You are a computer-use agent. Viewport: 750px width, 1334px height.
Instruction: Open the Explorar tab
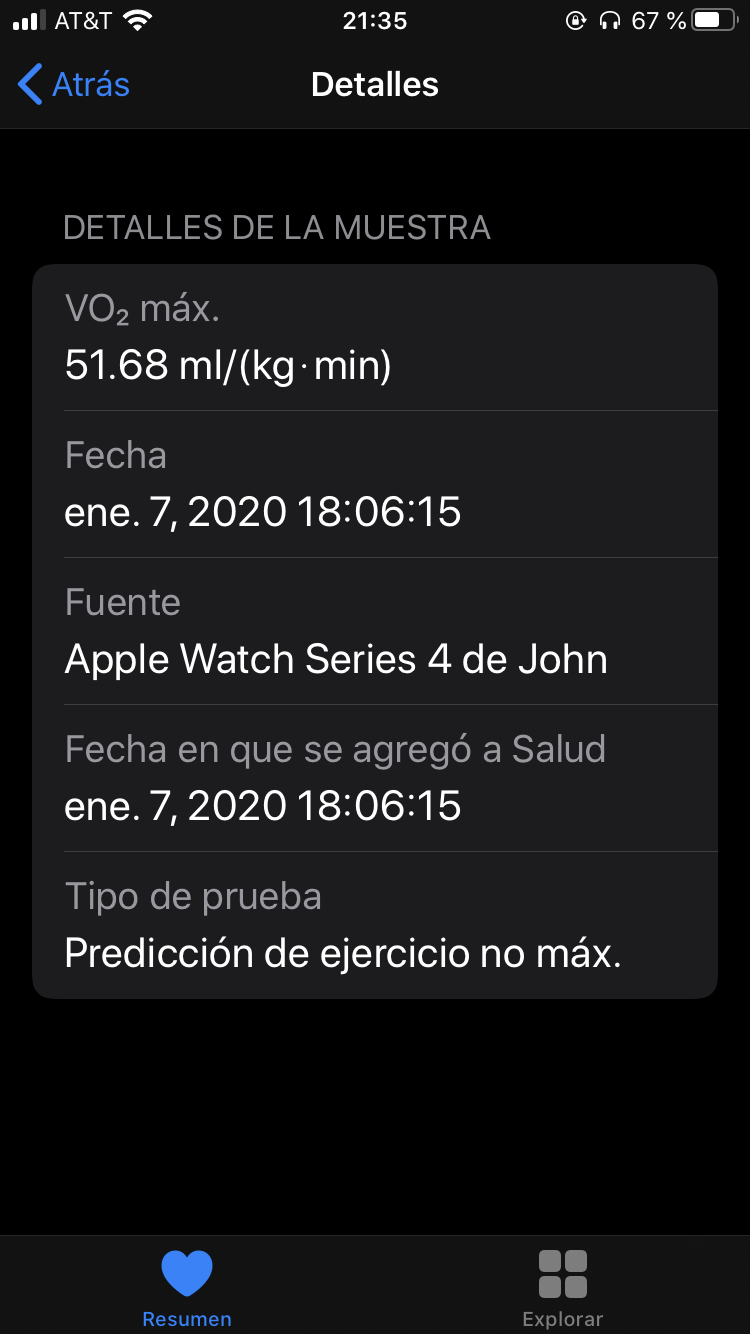(x=563, y=1288)
